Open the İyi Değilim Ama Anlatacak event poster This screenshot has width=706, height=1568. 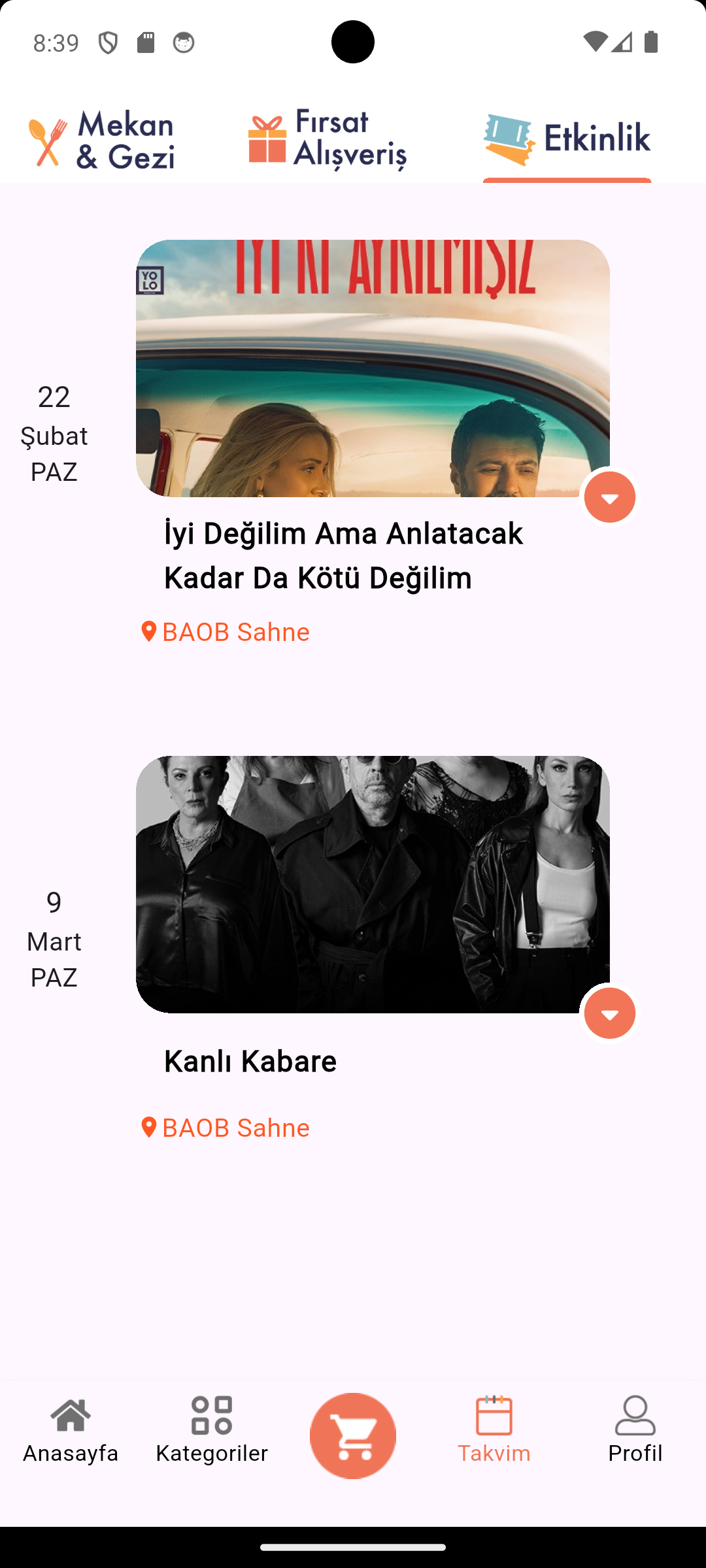coord(373,368)
